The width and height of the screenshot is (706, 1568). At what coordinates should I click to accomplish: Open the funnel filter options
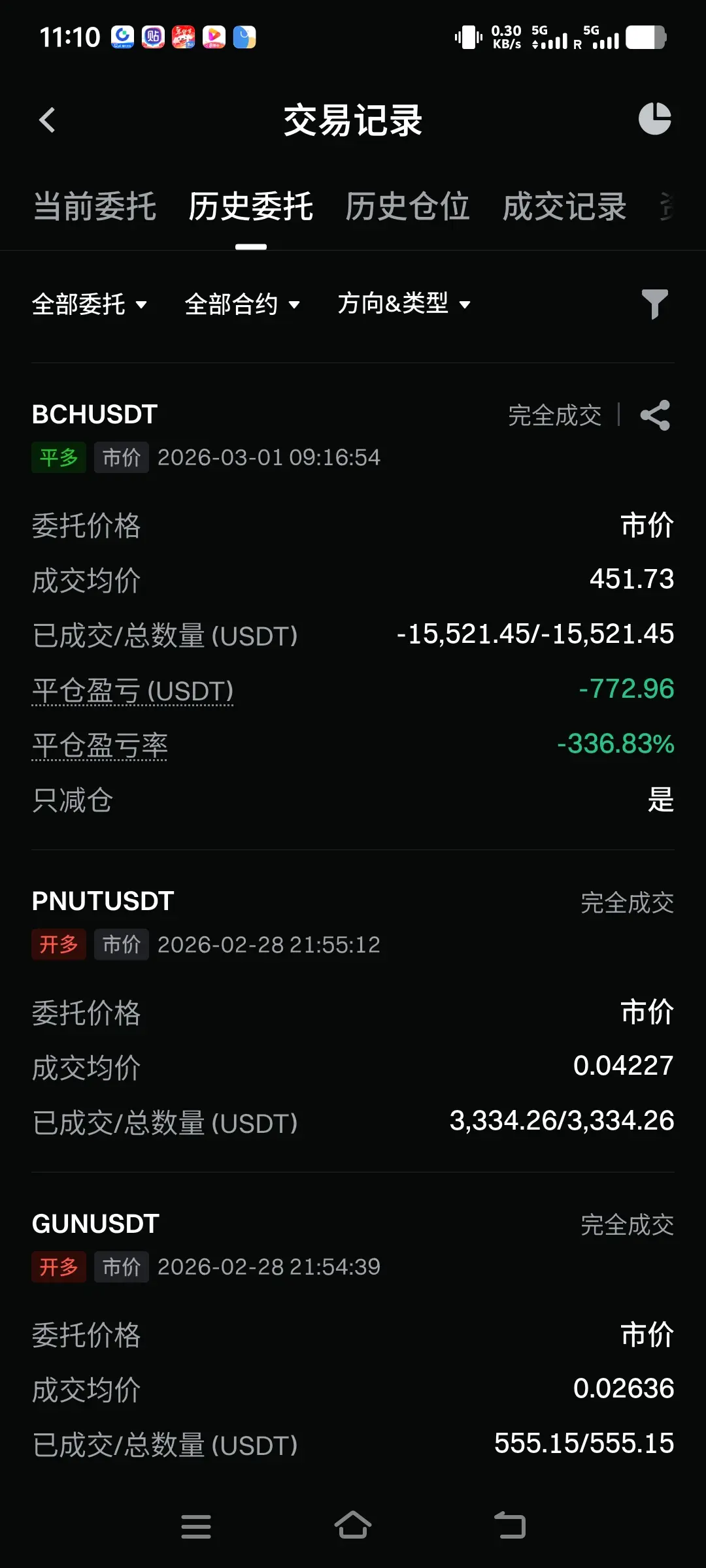(x=654, y=304)
